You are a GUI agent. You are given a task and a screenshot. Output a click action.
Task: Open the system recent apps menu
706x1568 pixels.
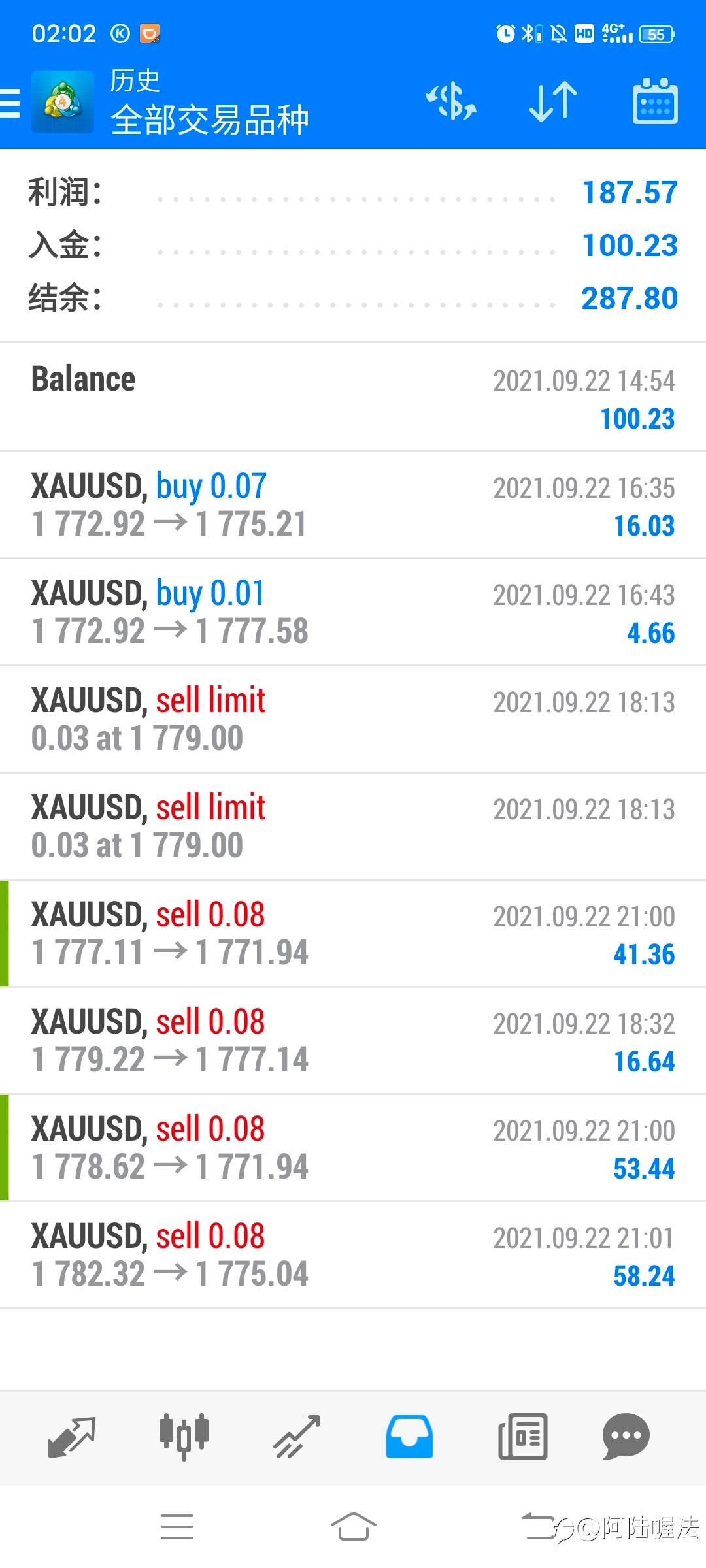[x=177, y=1527]
